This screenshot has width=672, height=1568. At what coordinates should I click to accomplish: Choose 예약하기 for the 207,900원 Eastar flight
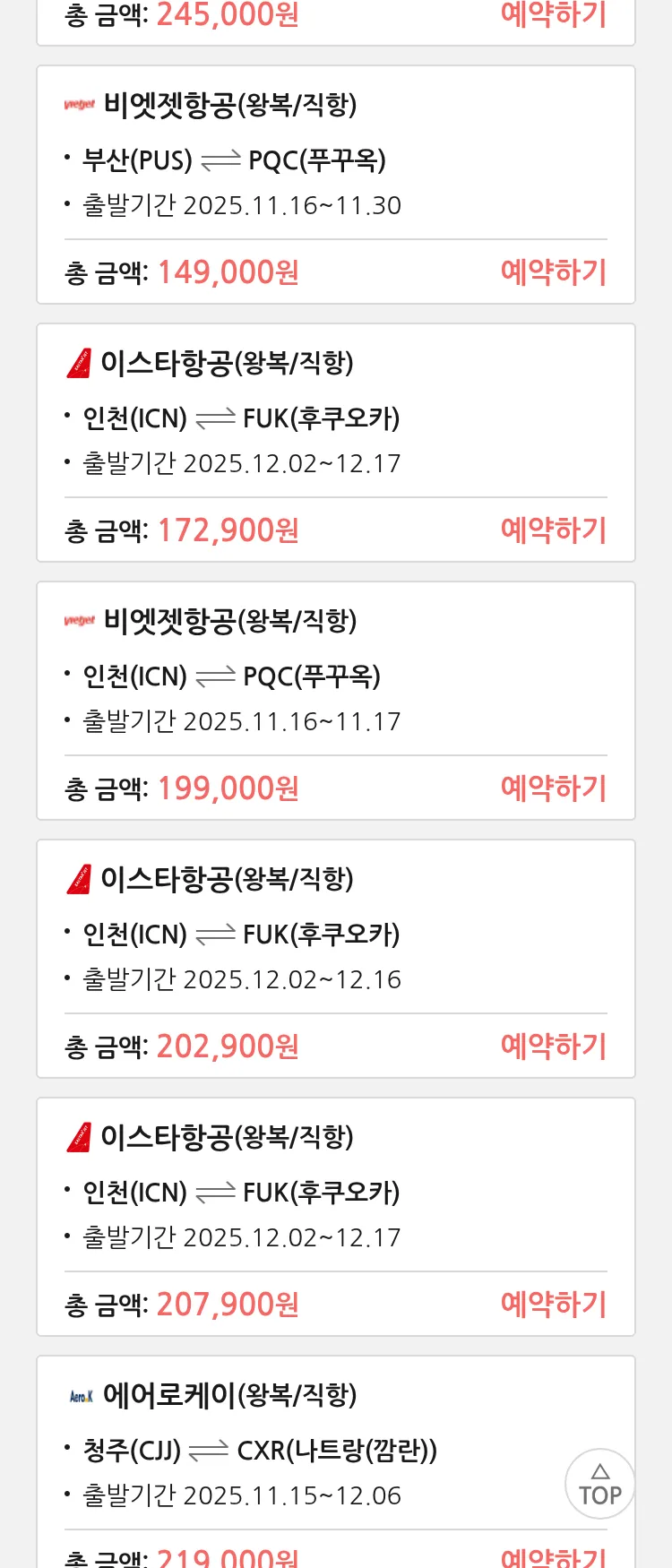[x=554, y=1304]
